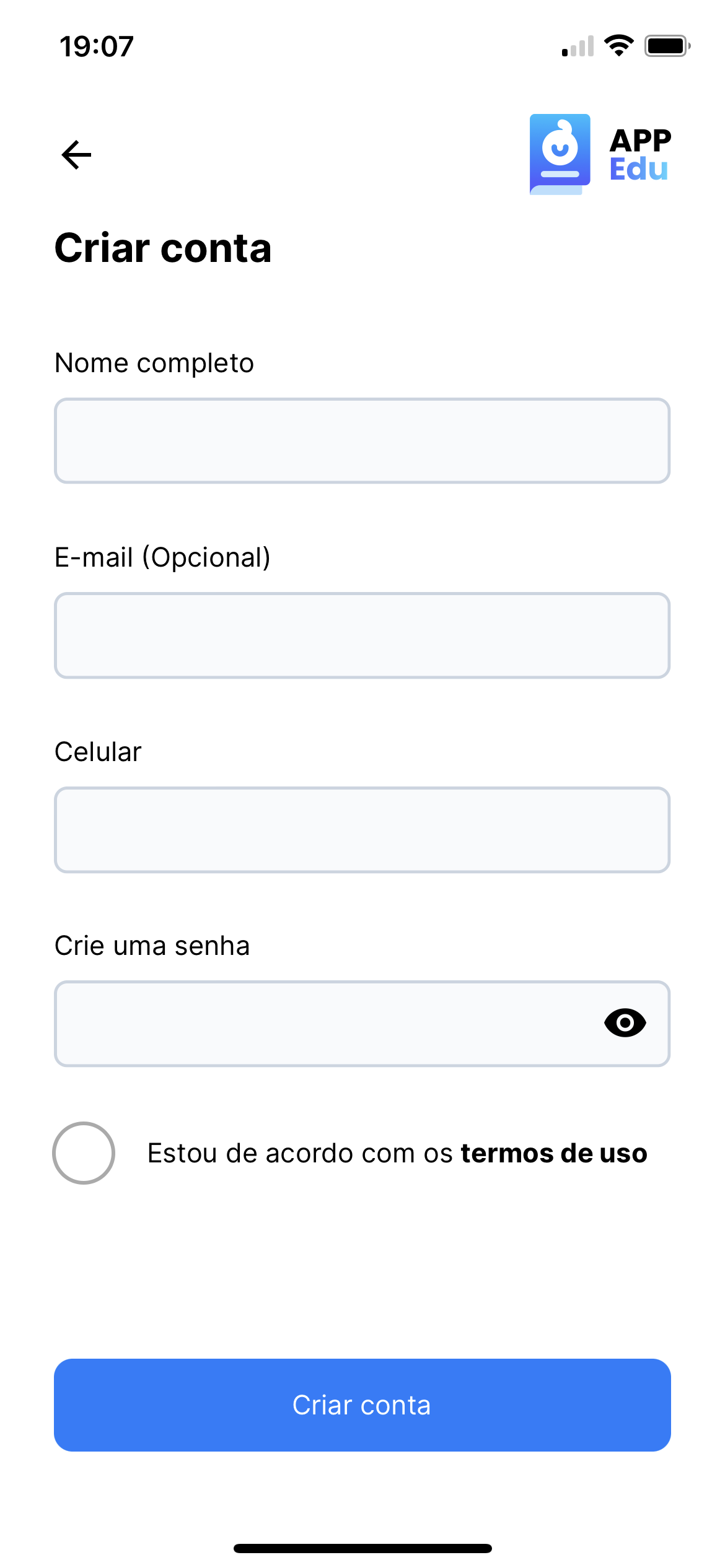Viewport: 725px width, 1568px height.
Task: Tap the blue Criar conta button
Action: point(362,1405)
